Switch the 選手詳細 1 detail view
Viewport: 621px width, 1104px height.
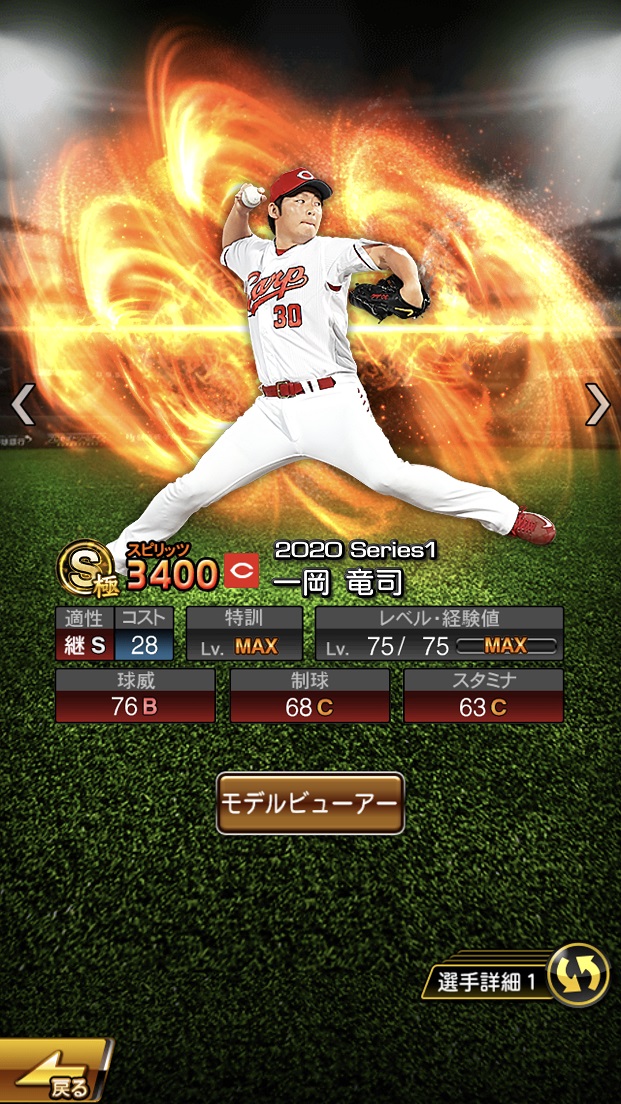[579, 975]
